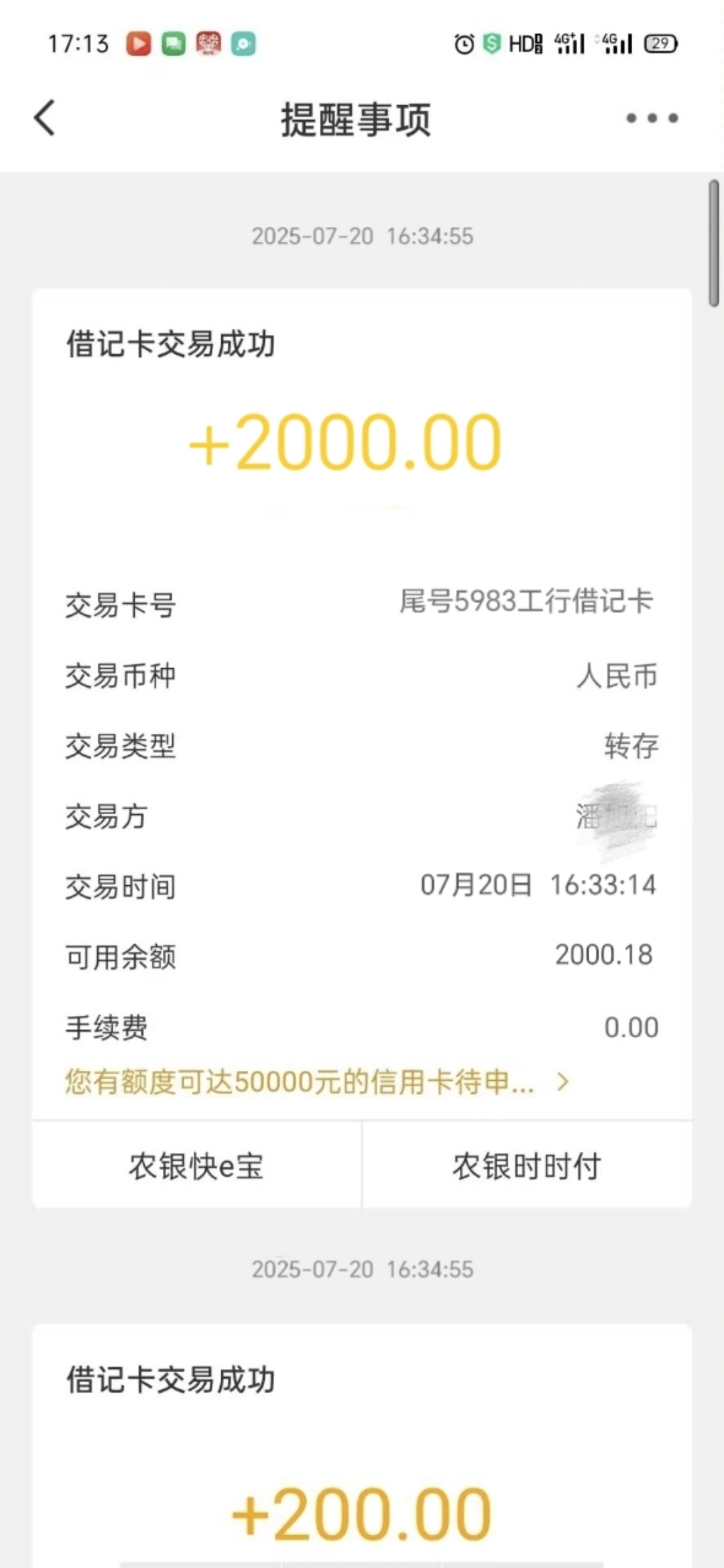The width and height of the screenshot is (724, 1568).
Task: Open the three-dot overflow menu
Action: pos(652,119)
